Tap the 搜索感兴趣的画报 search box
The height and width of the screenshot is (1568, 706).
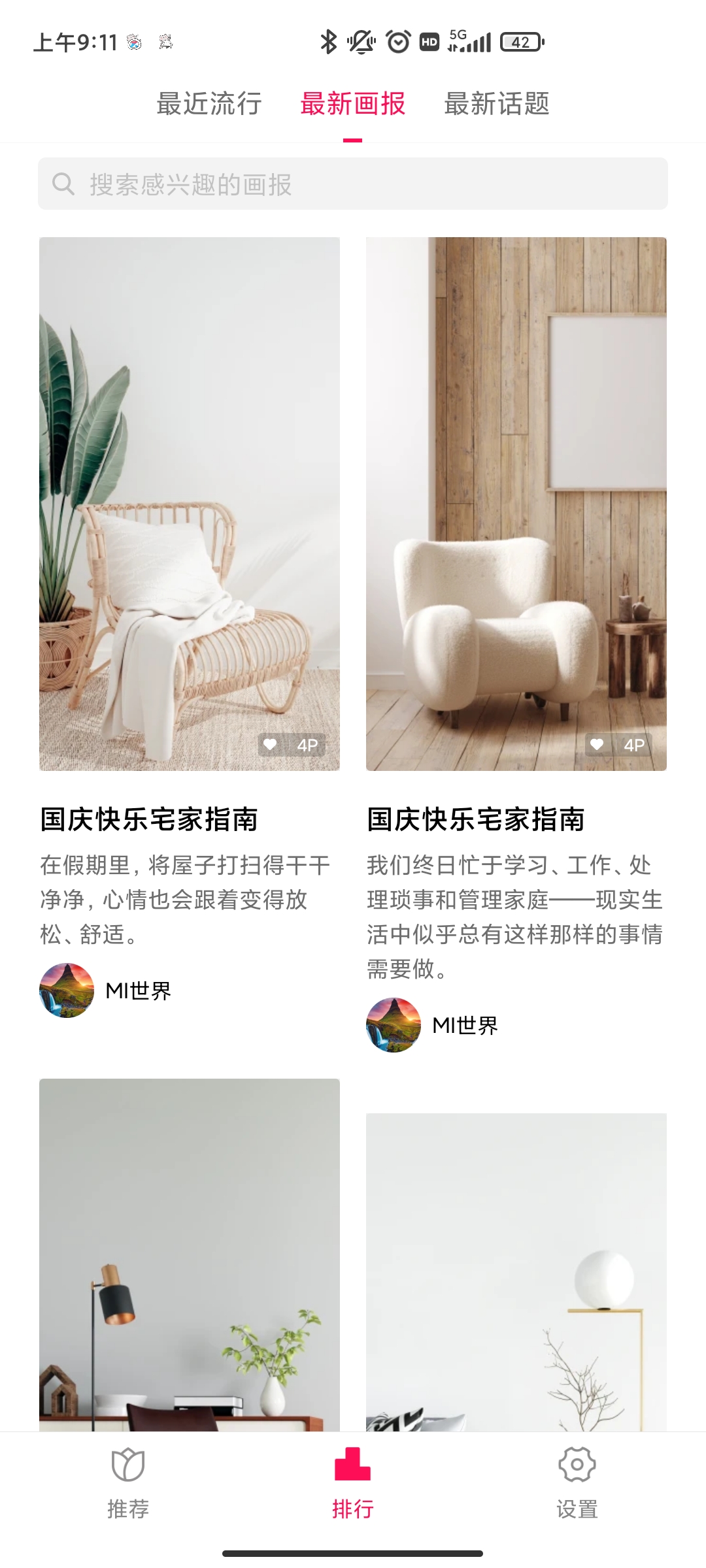click(353, 184)
